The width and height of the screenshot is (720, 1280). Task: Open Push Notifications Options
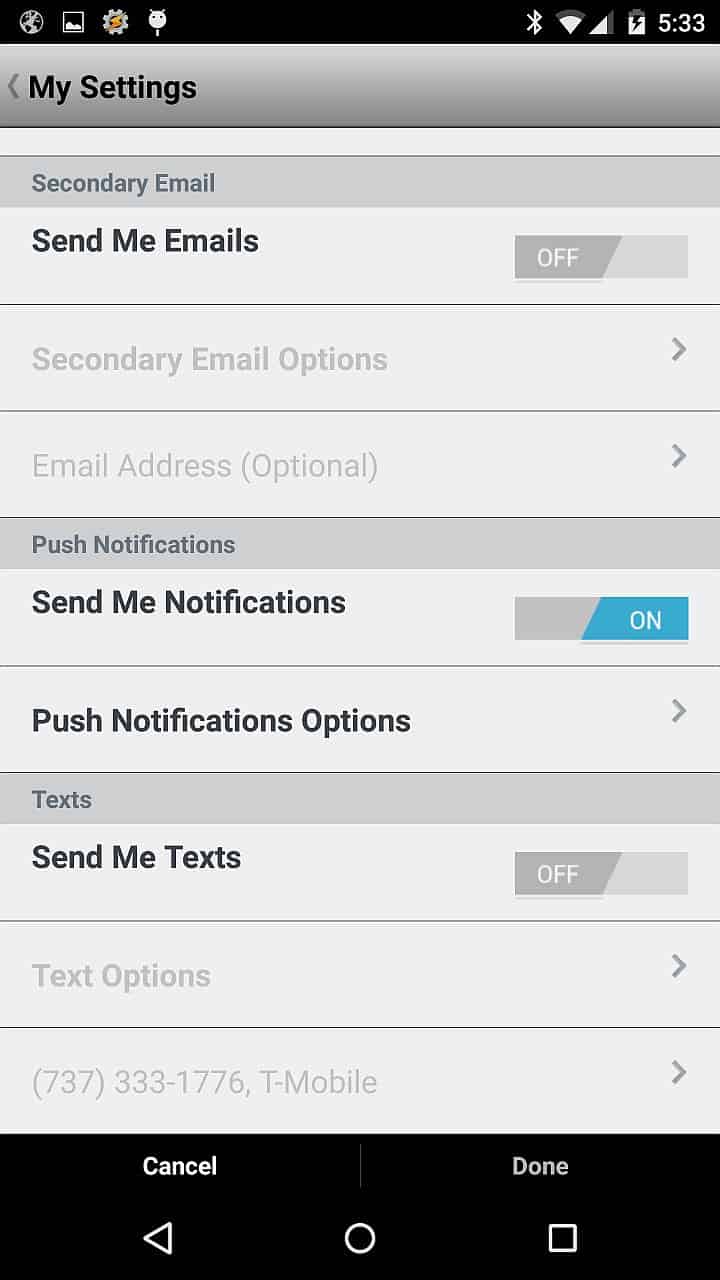[x=360, y=720]
